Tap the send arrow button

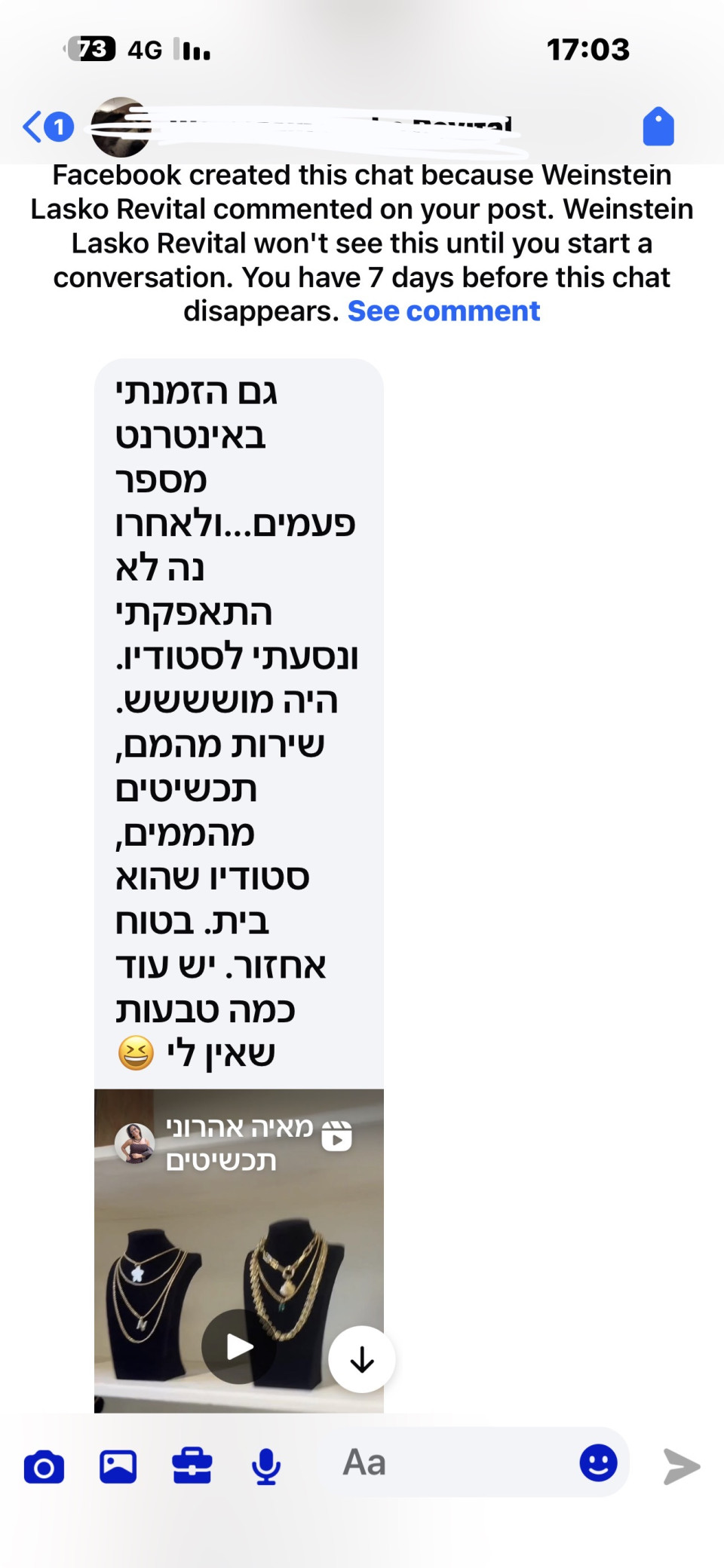(682, 1467)
